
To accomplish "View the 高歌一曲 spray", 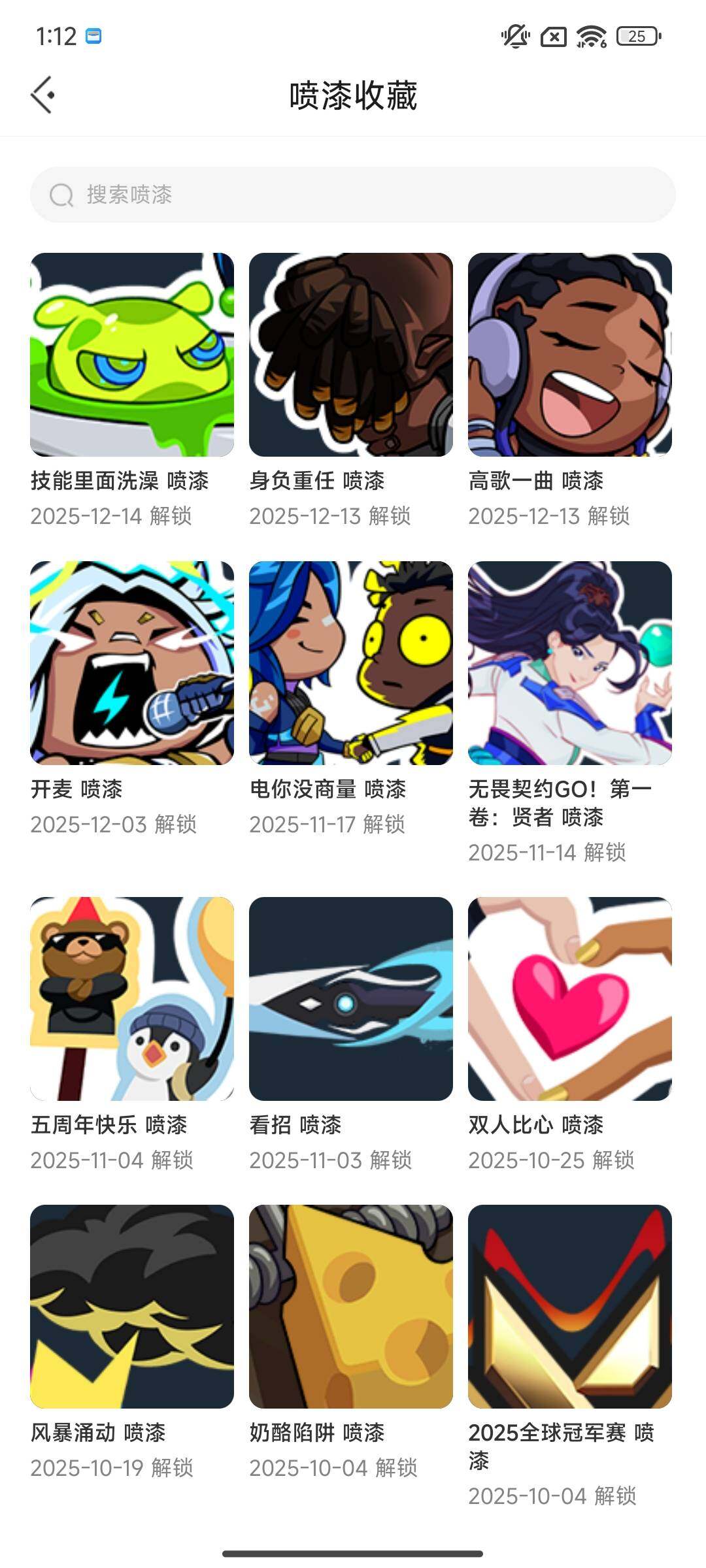I will coord(570,355).
